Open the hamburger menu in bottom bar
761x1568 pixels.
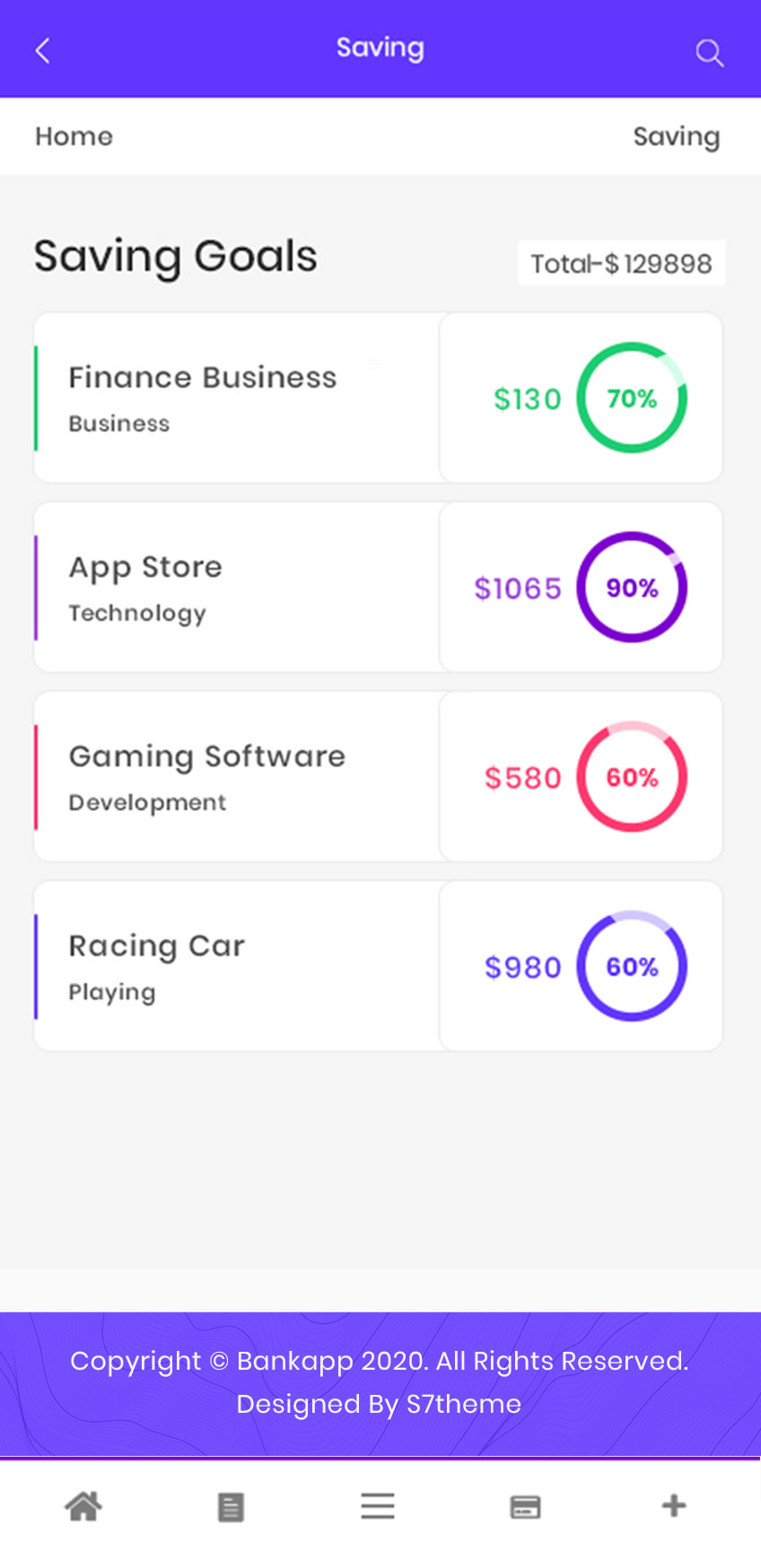(378, 1506)
